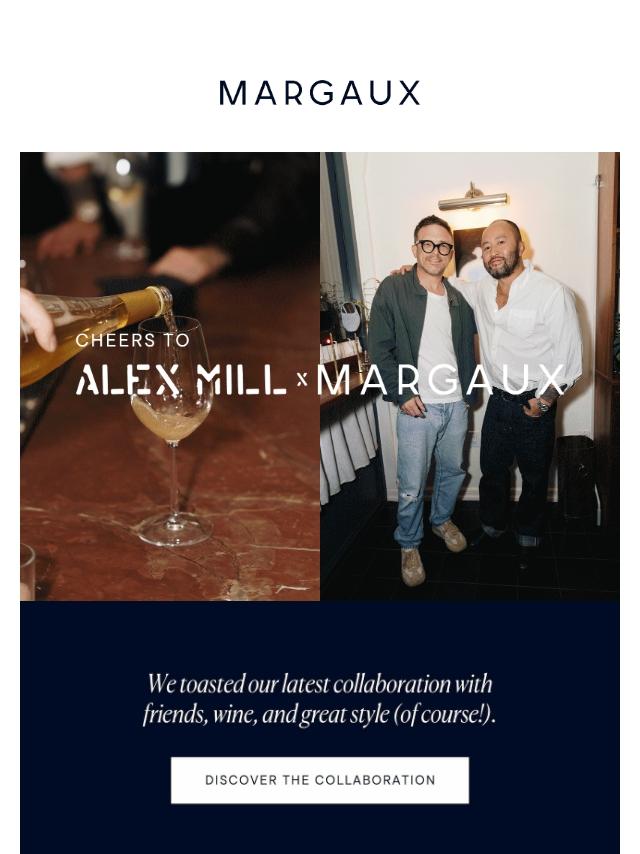Open the Alex Mill x Margaux event image
This screenshot has height=854, width=640.
coord(320,376)
